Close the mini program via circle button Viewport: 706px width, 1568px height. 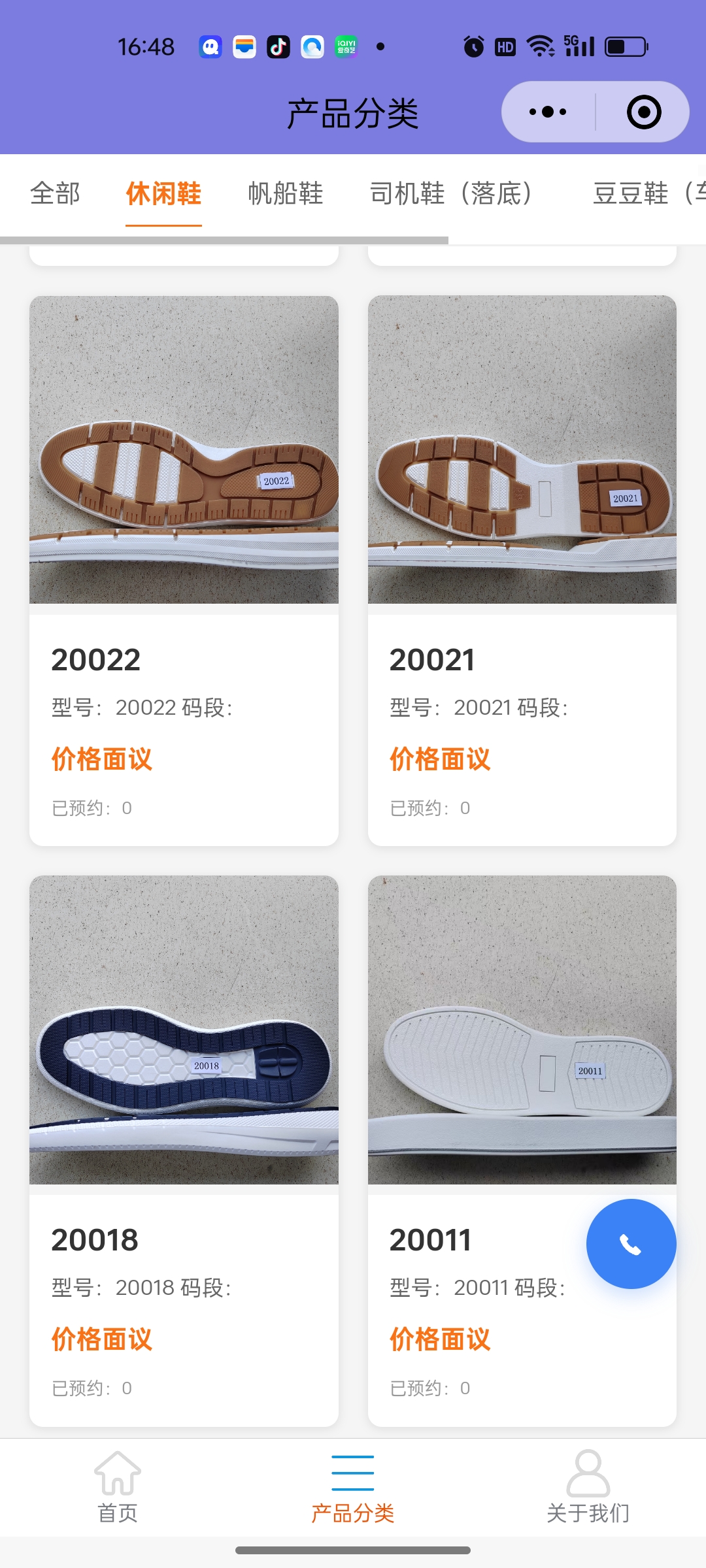tap(643, 112)
